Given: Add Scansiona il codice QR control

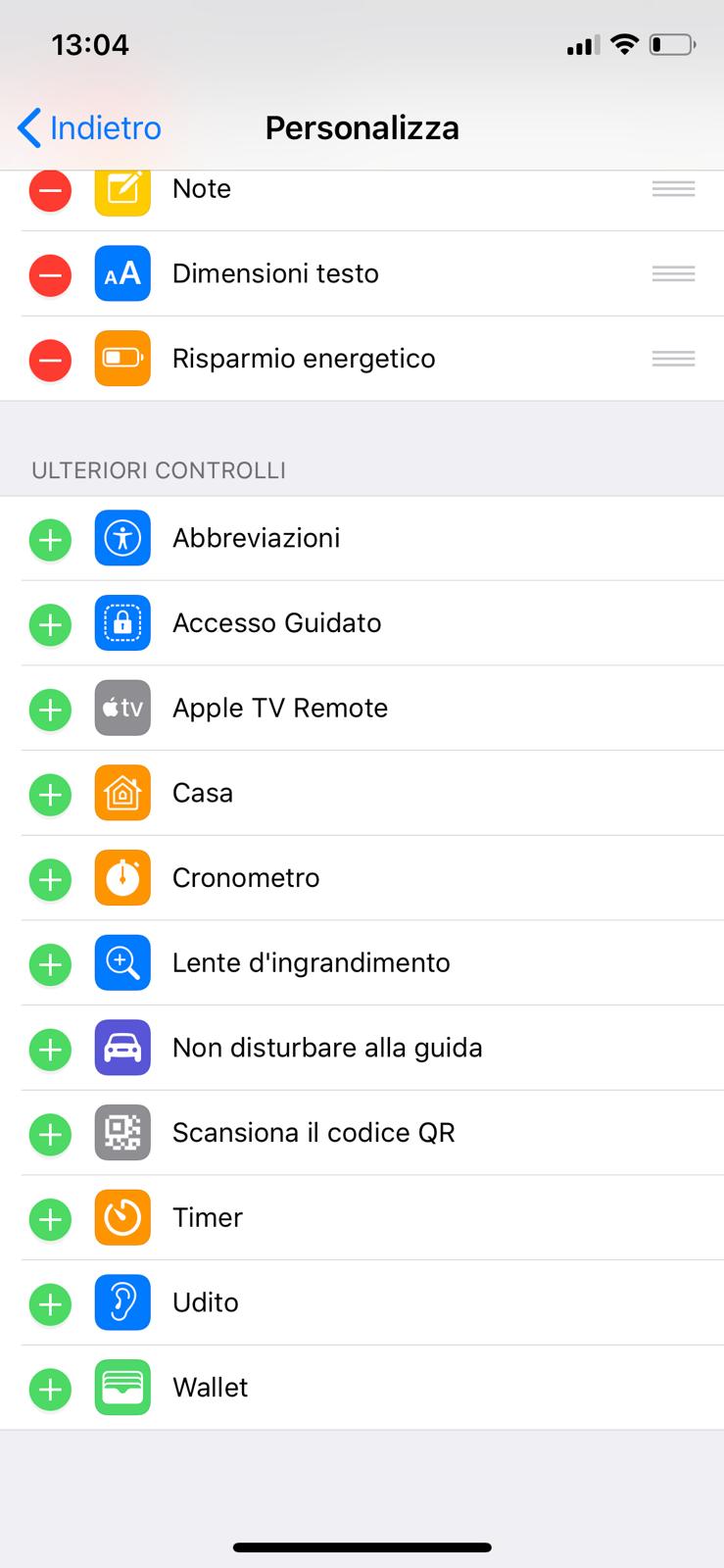Looking at the screenshot, I should [x=50, y=1134].
